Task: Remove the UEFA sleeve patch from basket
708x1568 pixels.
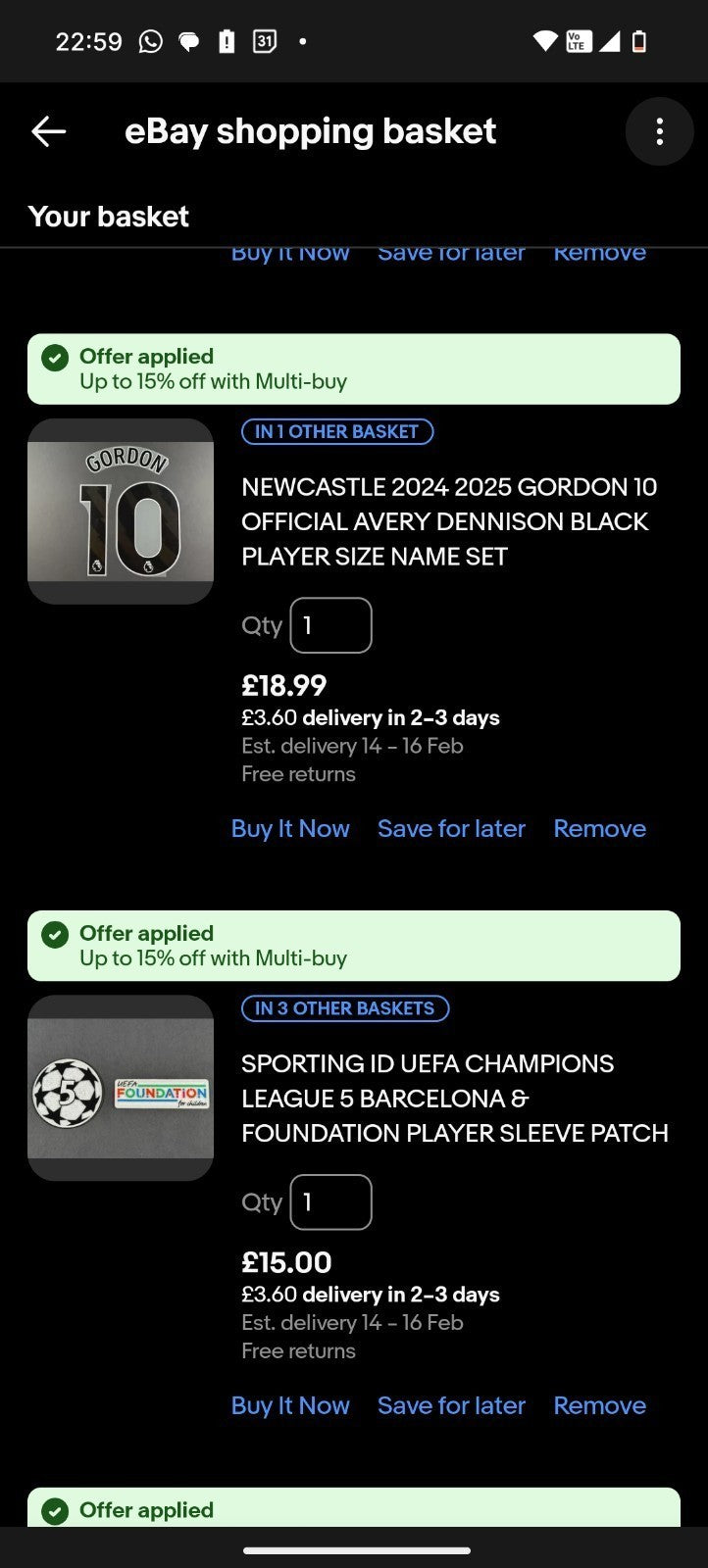Action: [599, 1405]
